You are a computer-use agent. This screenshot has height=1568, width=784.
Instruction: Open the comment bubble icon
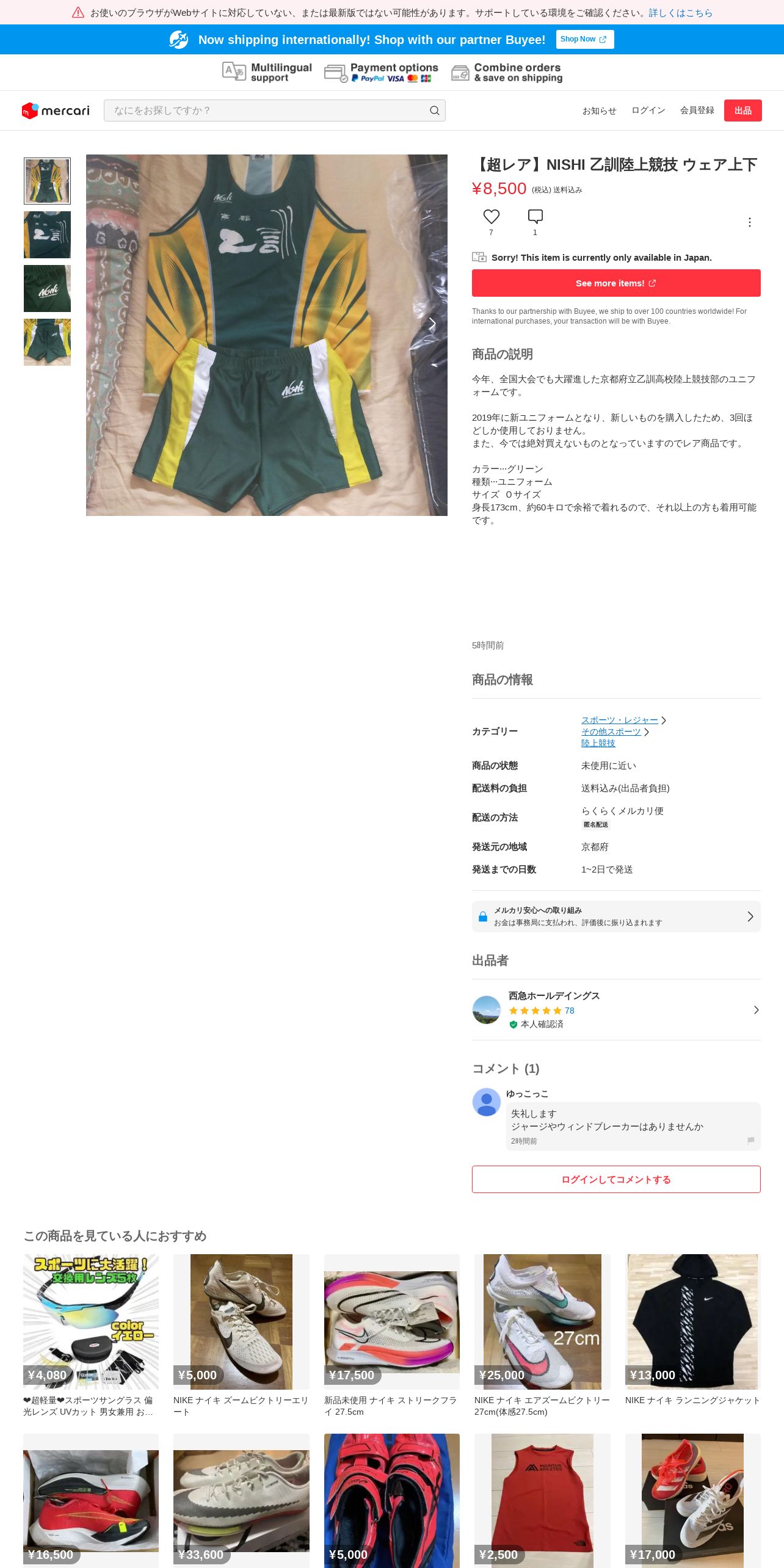535,217
